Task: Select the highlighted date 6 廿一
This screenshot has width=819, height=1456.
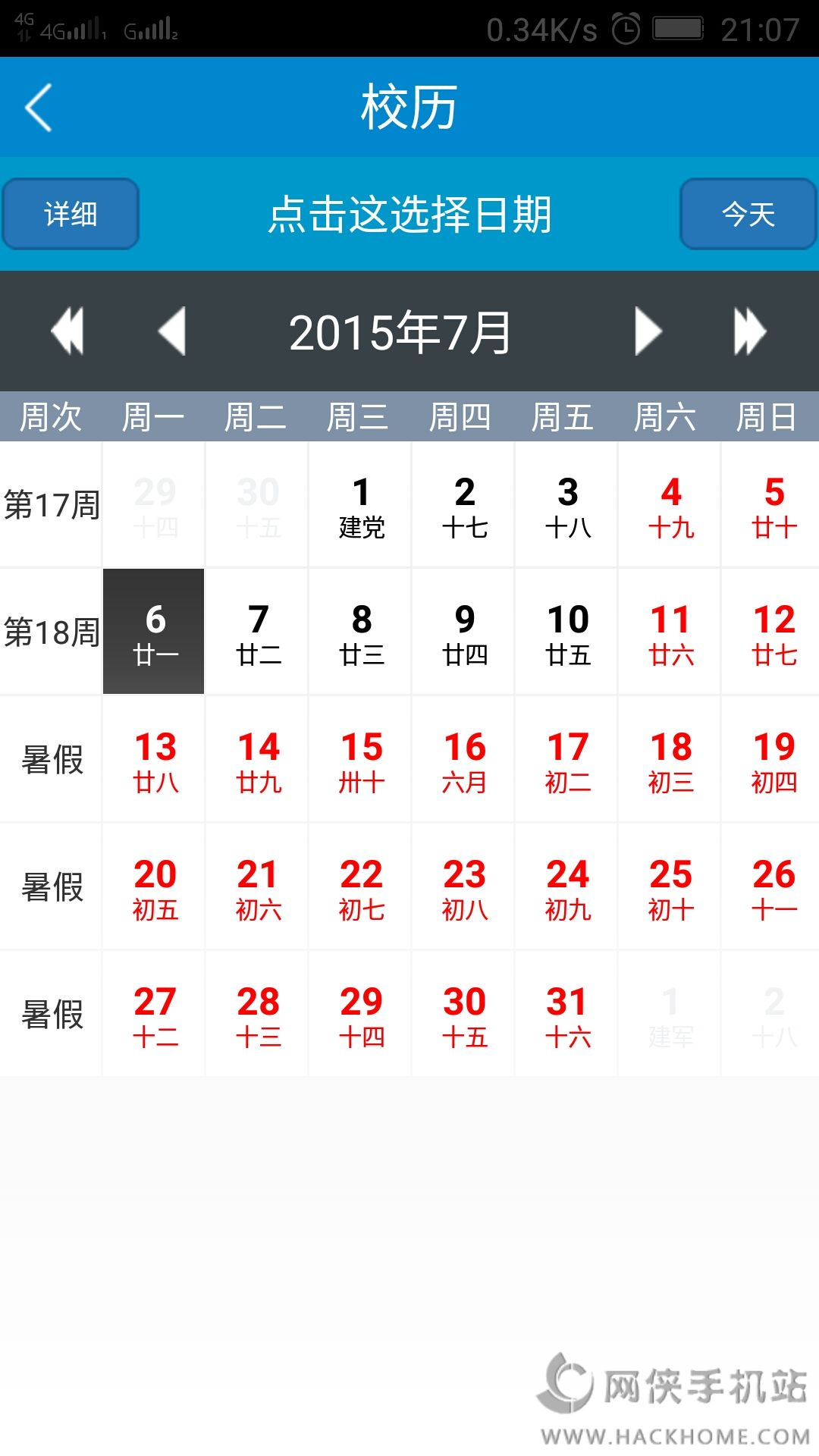Action: click(x=154, y=631)
